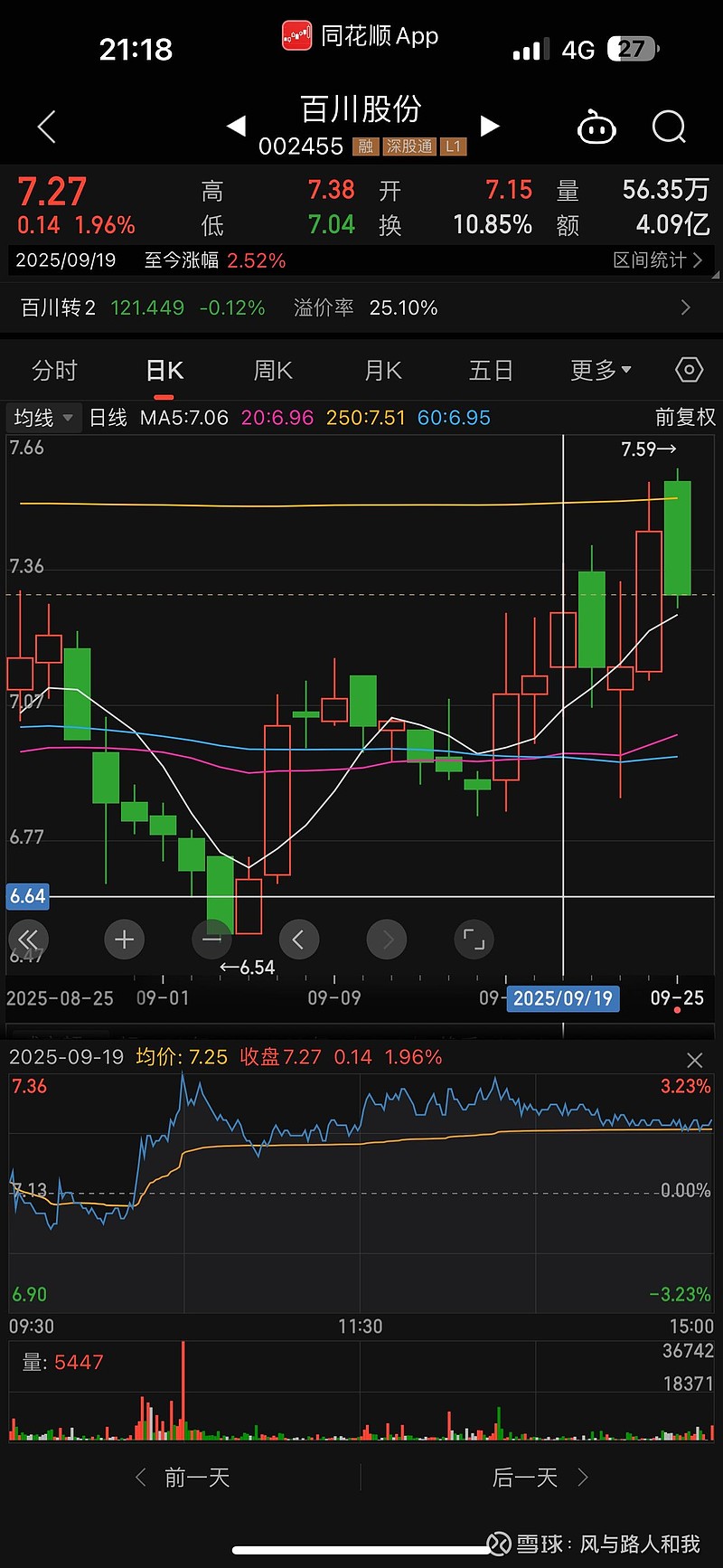
Task: Open the search magnifier
Action: (x=669, y=128)
